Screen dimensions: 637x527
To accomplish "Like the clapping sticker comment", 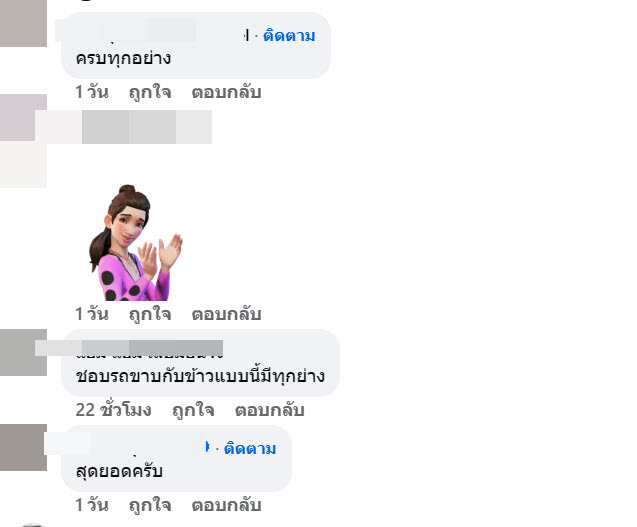I will [x=149, y=314].
